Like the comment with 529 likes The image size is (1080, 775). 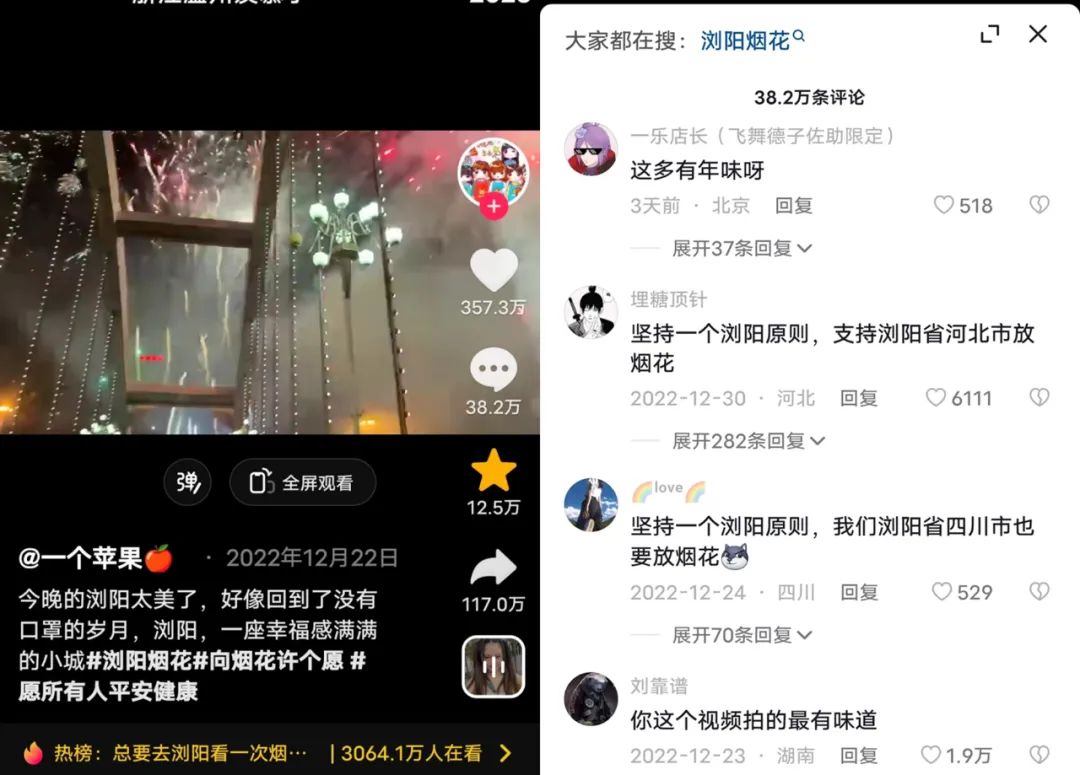(x=942, y=592)
